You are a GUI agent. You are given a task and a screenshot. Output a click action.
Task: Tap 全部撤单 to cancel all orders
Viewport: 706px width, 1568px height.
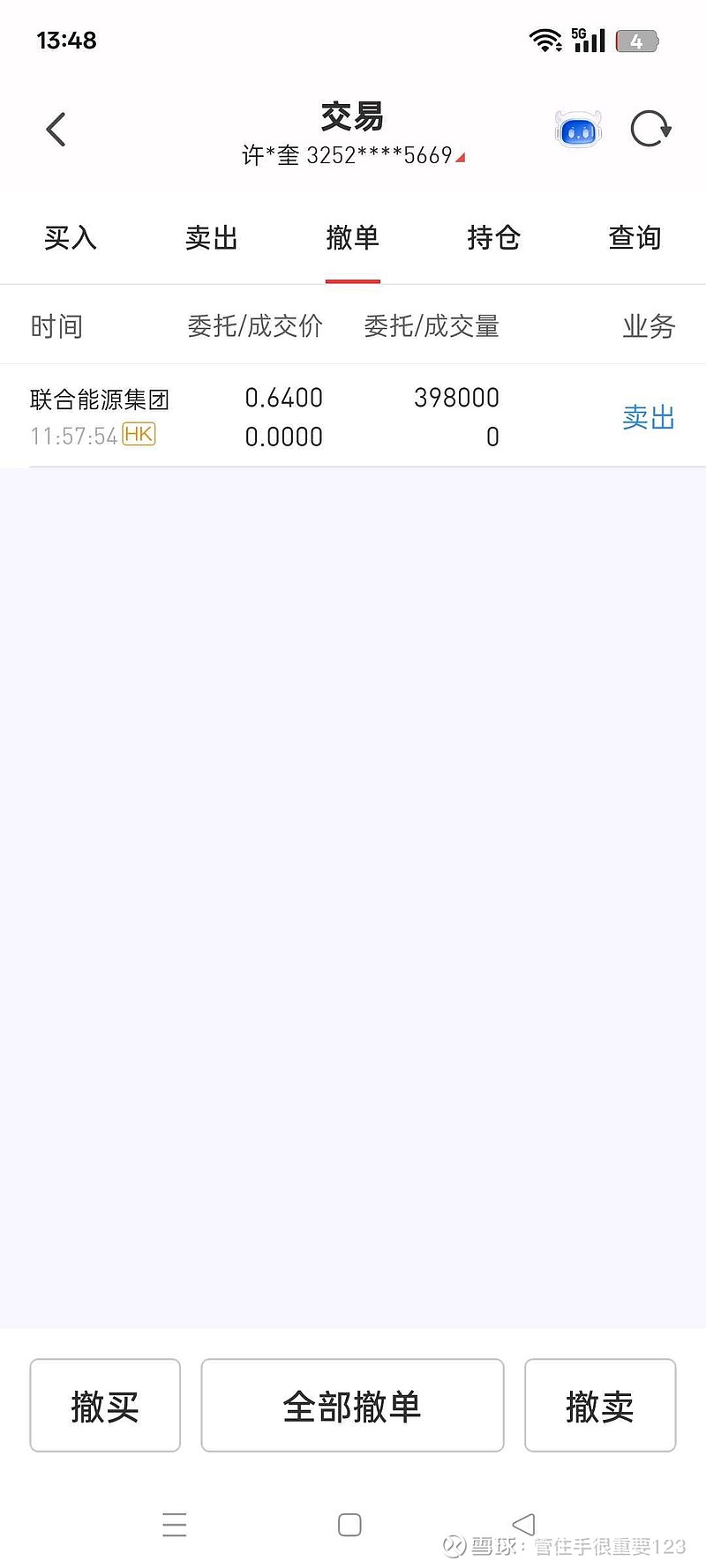coord(352,1406)
